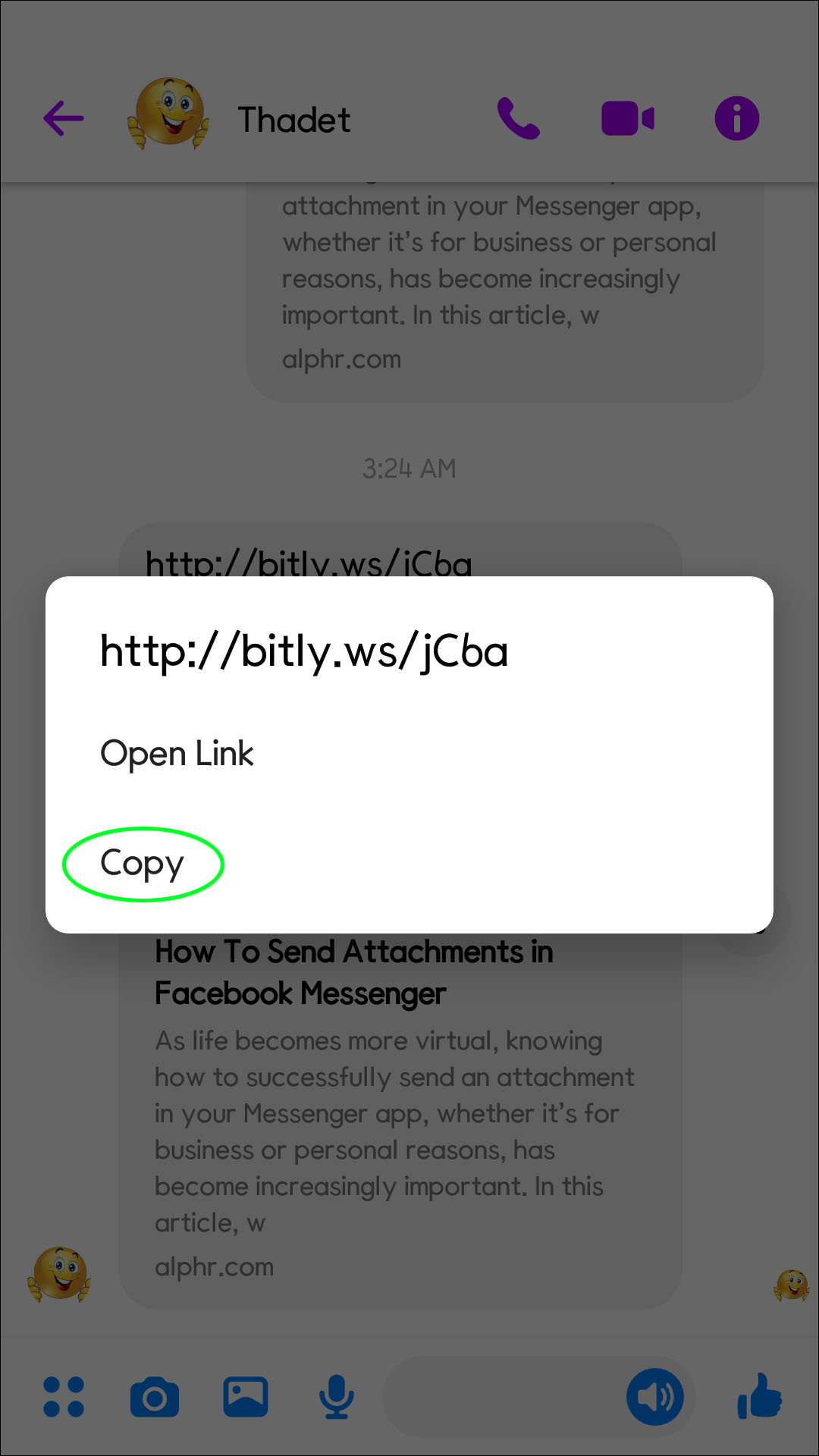Open conversation info for Thadet
This screenshot has width=819, height=1456.
[736, 119]
